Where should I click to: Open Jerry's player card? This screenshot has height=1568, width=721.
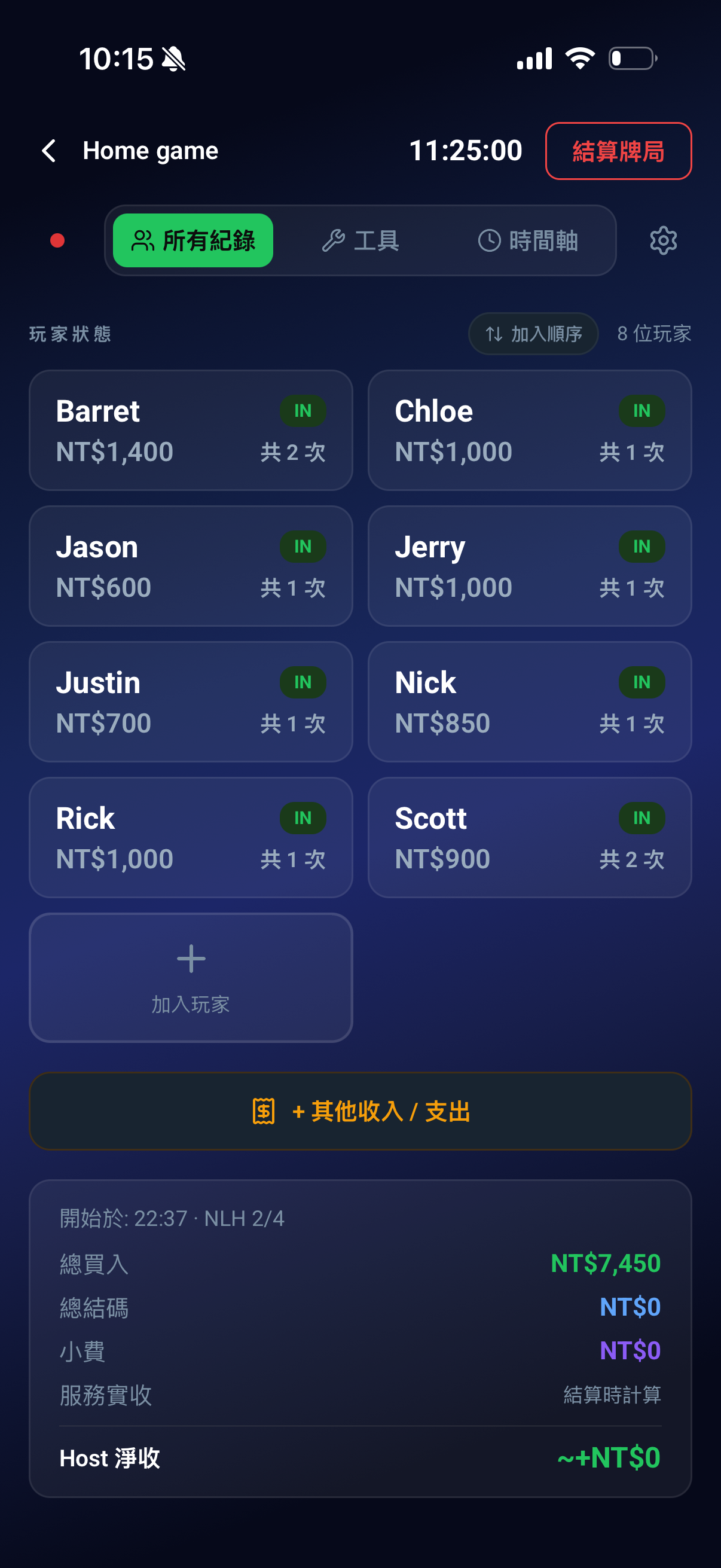pos(529,566)
